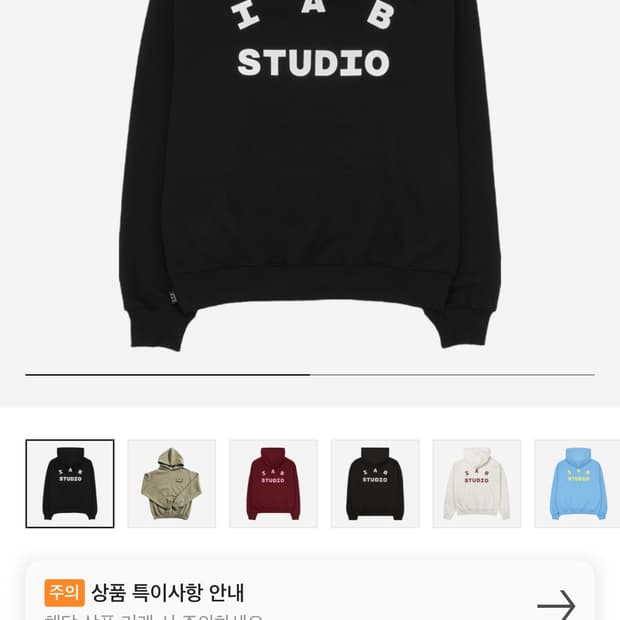The height and width of the screenshot is (620, 620).
Task: View the main hoodie product image
Action: (x=310, y=180)
